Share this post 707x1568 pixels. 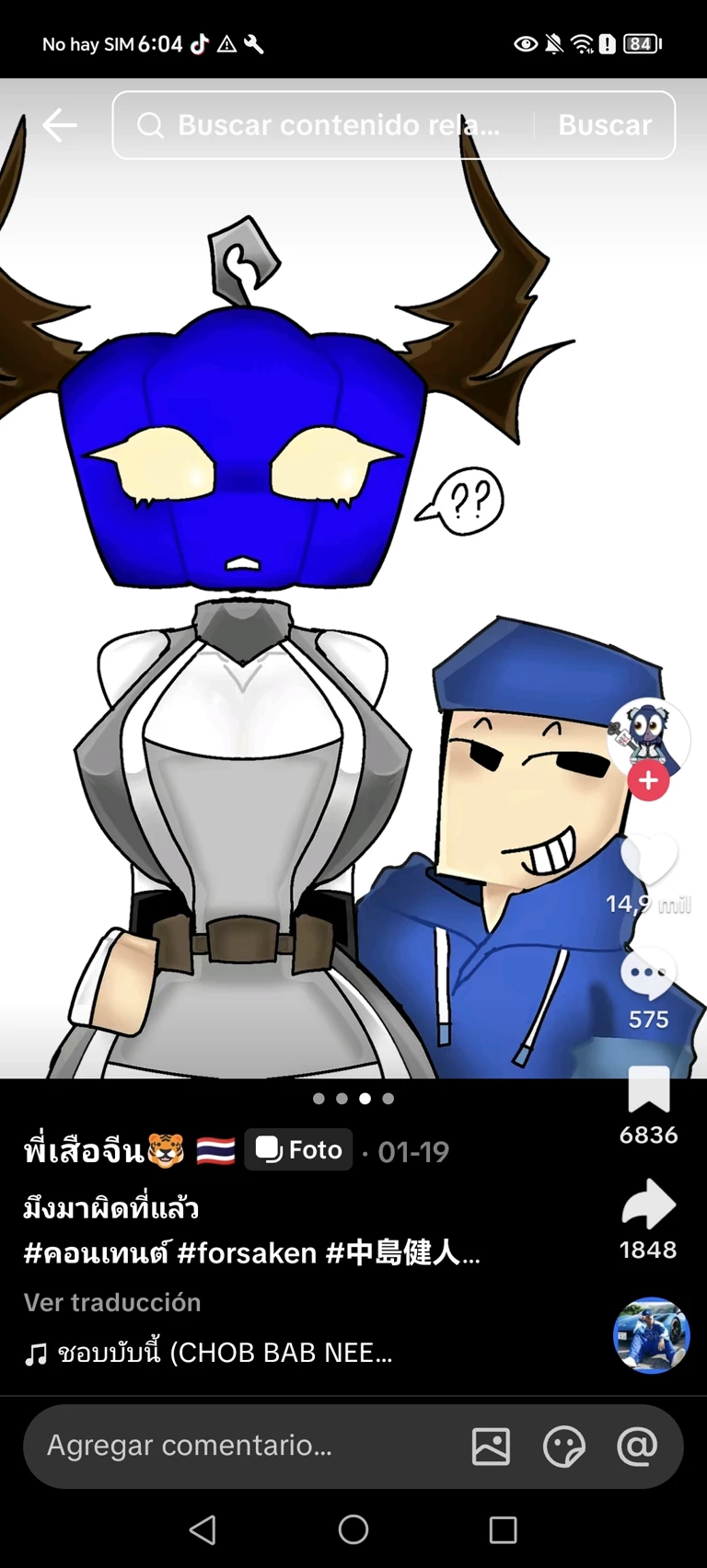coord(649,1205)
